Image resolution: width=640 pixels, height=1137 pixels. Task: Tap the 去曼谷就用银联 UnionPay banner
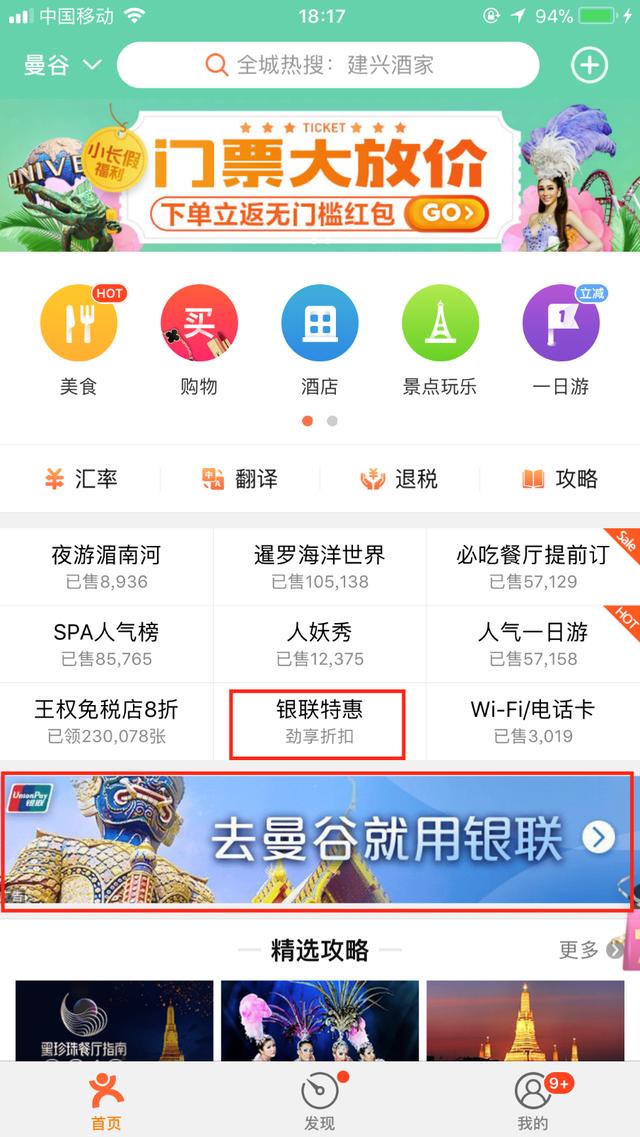(319, 840)
